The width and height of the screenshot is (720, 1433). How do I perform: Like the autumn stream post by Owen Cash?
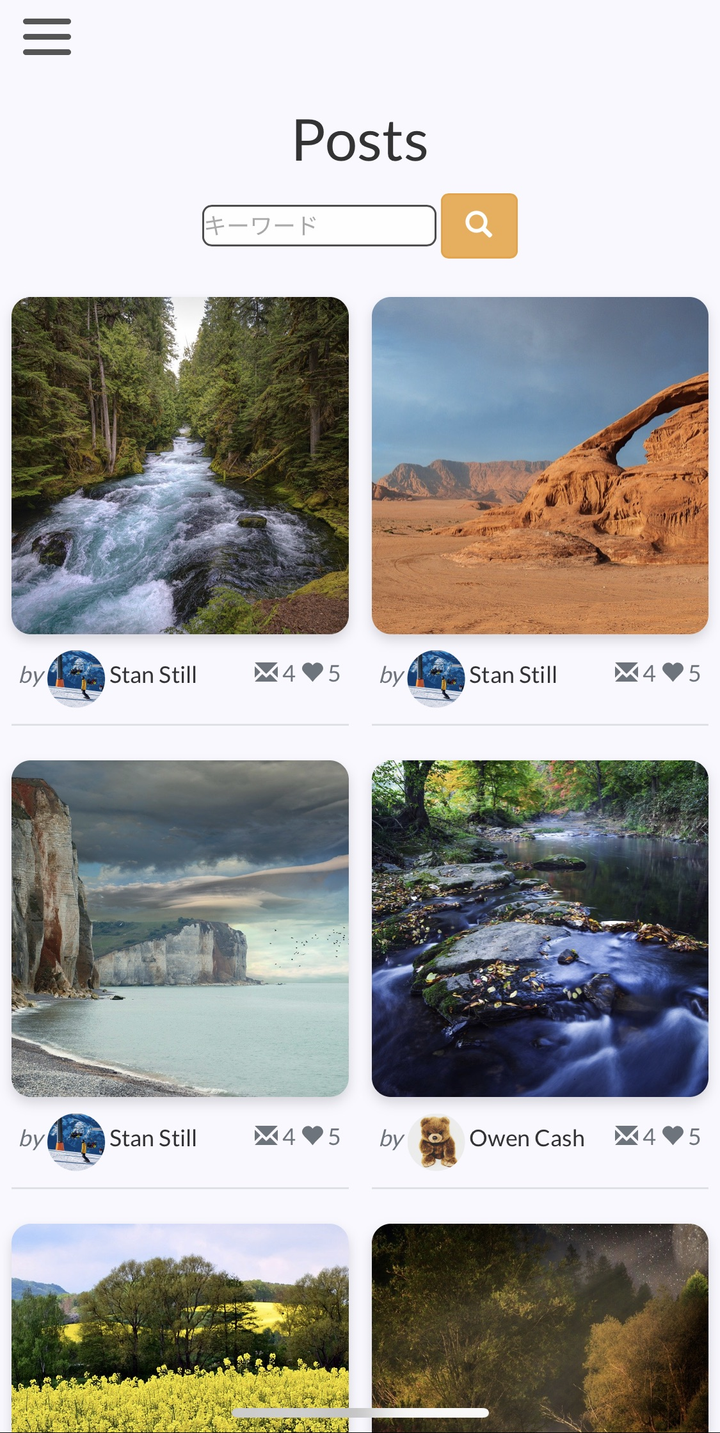673,1136
